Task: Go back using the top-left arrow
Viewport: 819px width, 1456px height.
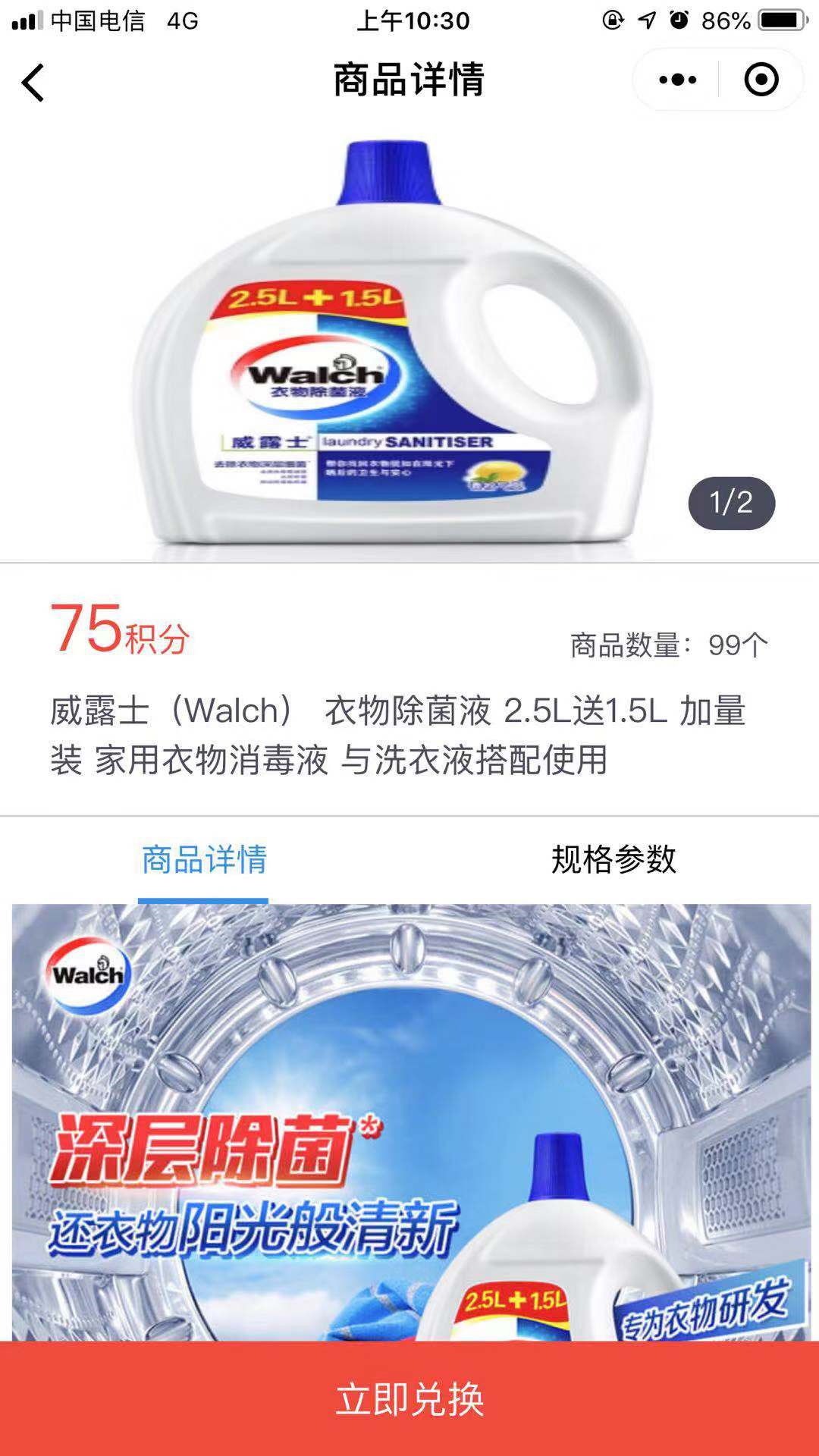Action: click(x=33, y=82)
